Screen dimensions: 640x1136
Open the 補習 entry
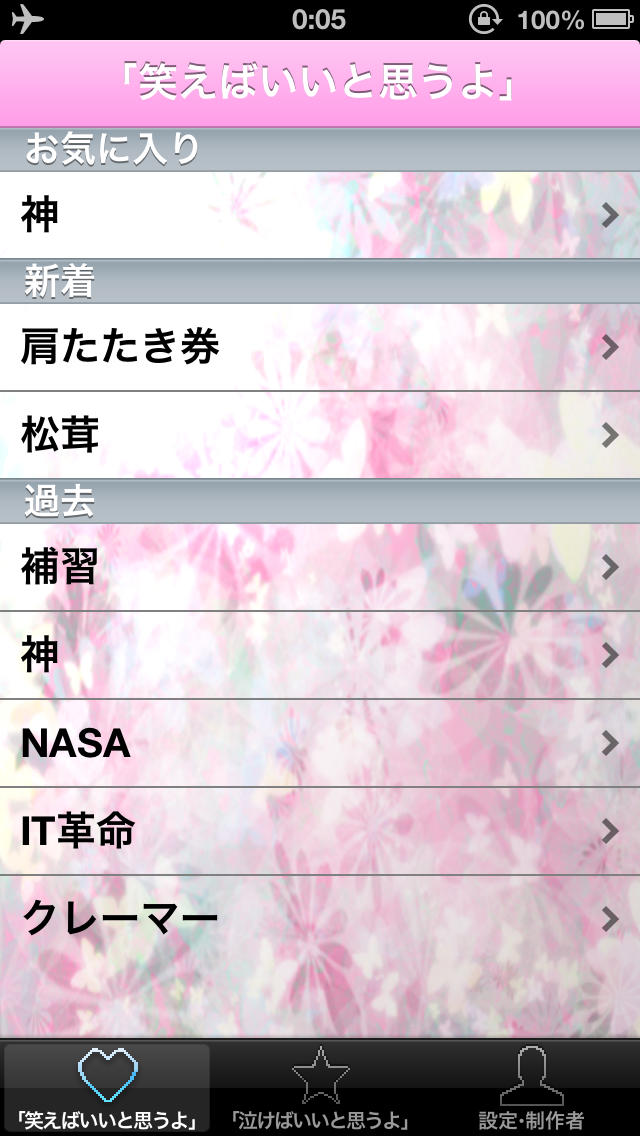pyautogui.click(x=320, y=567)
